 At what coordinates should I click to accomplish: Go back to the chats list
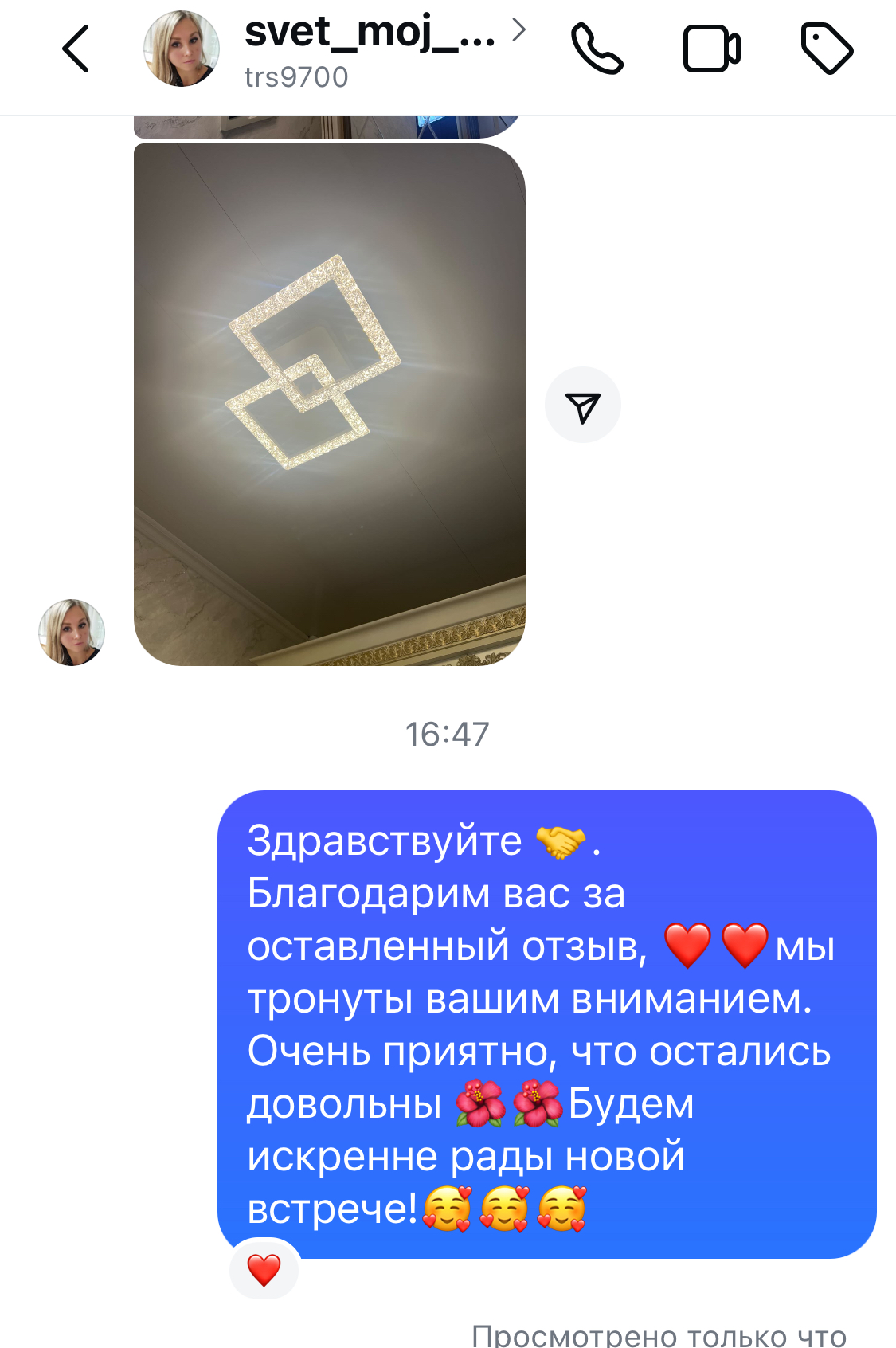[x=76, y=49]
